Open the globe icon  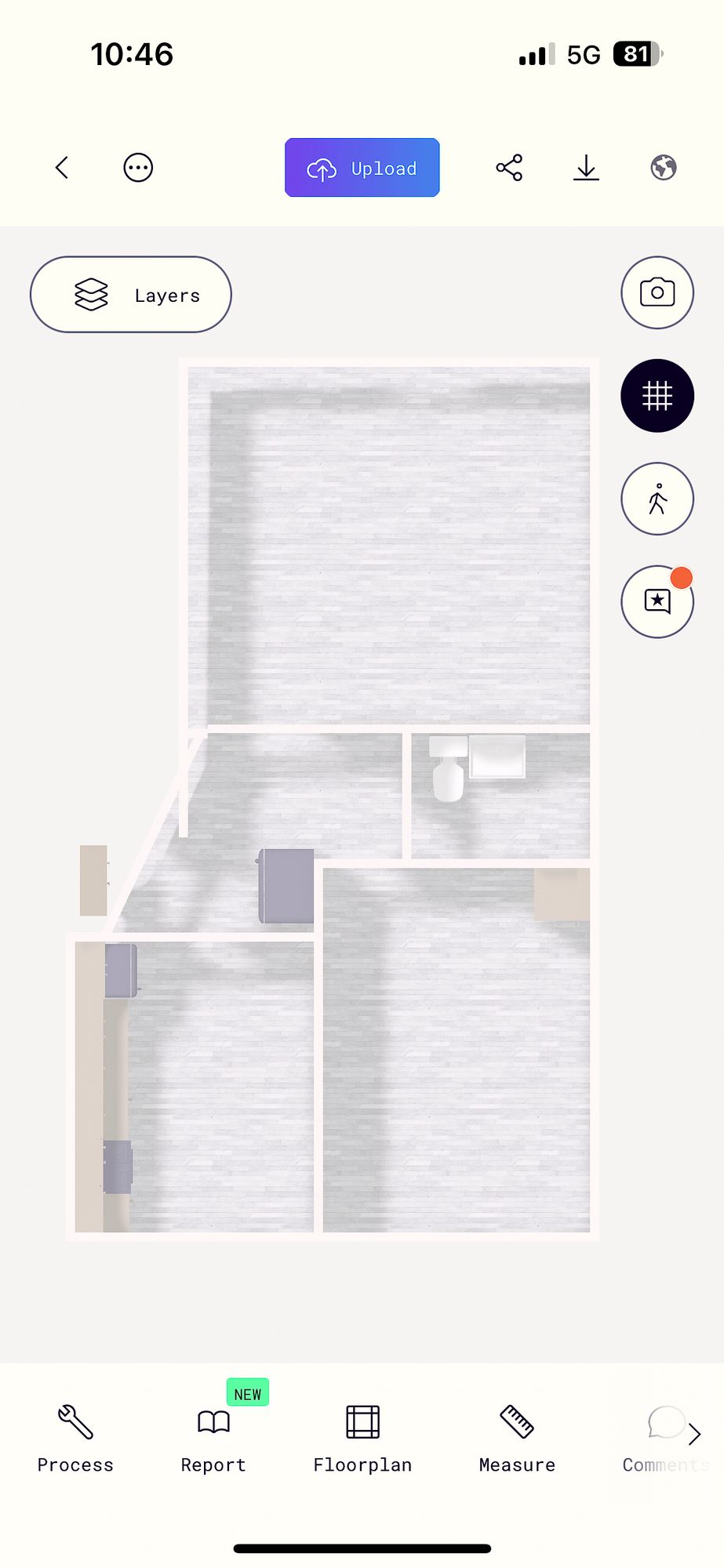click(x=663, y=167)
